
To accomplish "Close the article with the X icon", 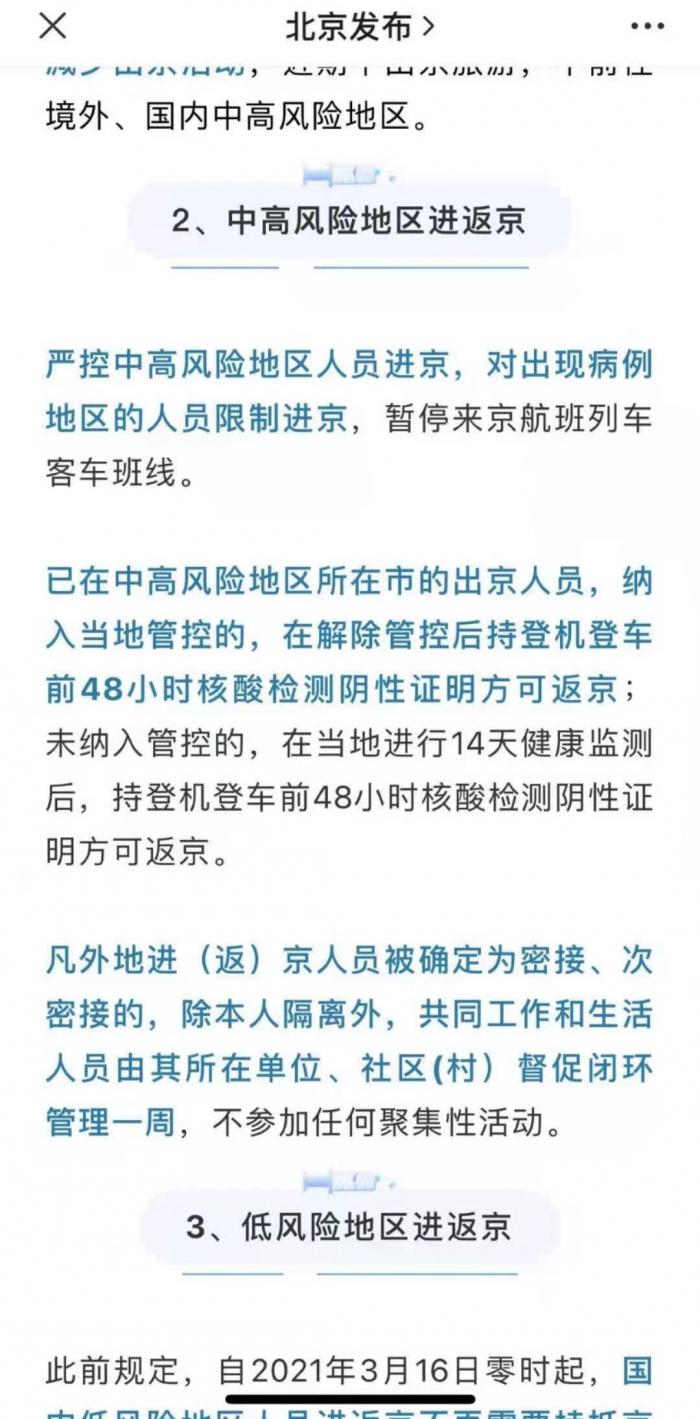I will click(52, 27).
